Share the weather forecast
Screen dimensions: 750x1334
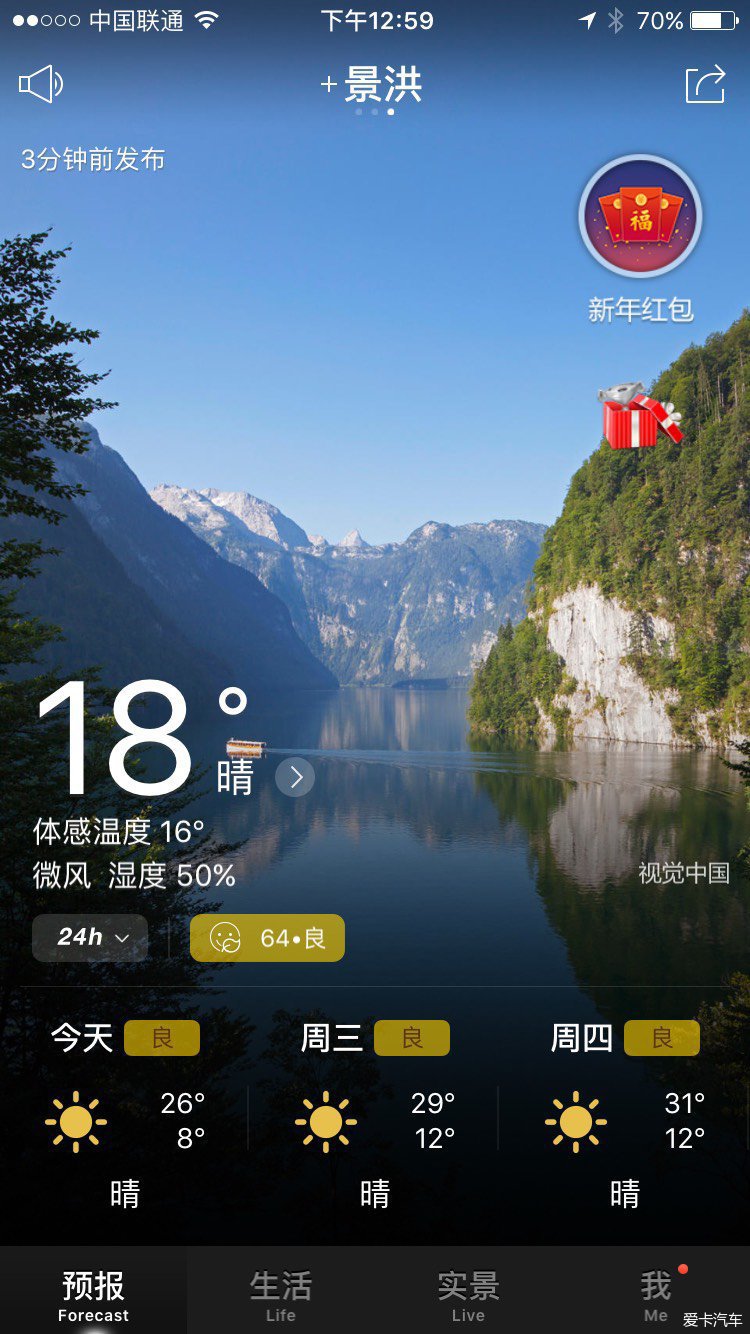pos(705,84)
